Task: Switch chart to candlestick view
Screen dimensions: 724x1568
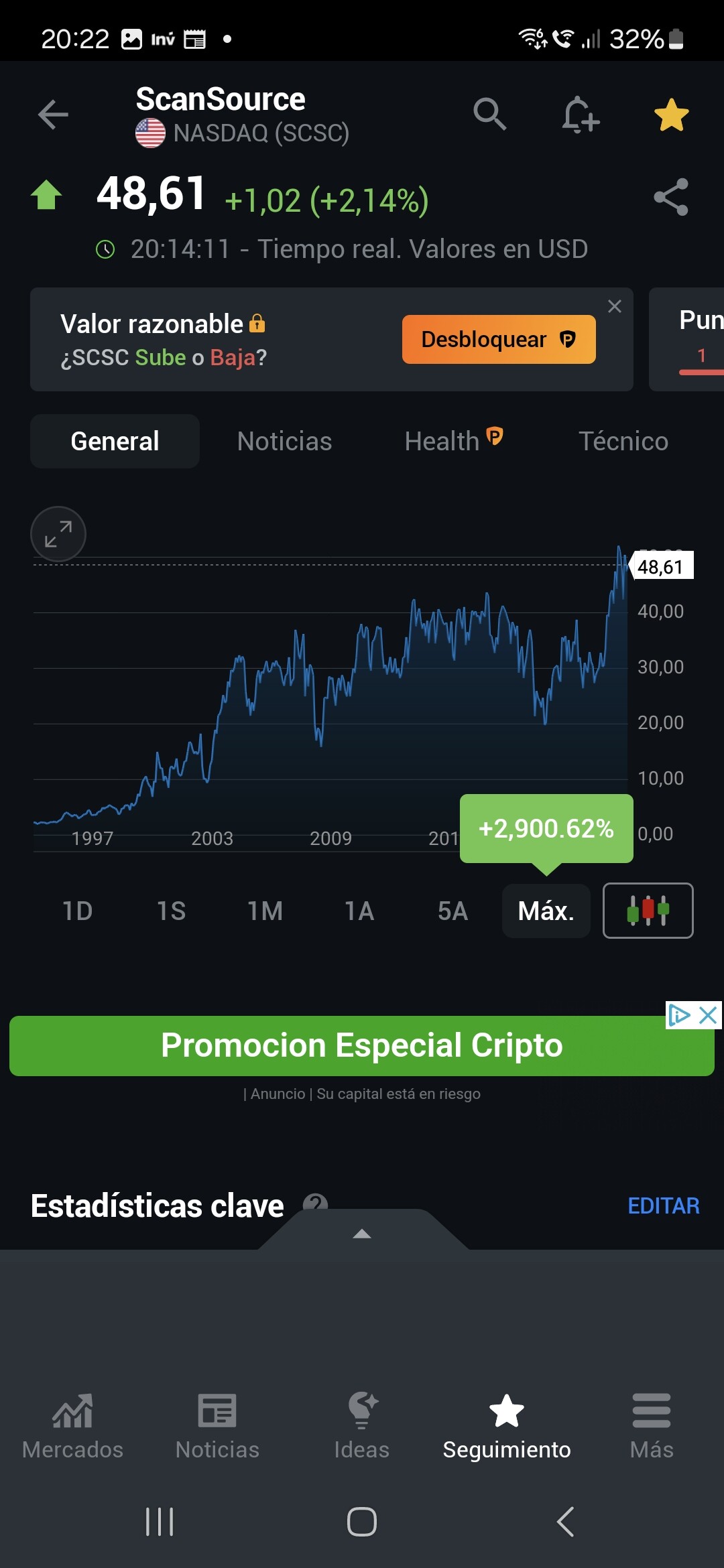Action: (648, 911)
